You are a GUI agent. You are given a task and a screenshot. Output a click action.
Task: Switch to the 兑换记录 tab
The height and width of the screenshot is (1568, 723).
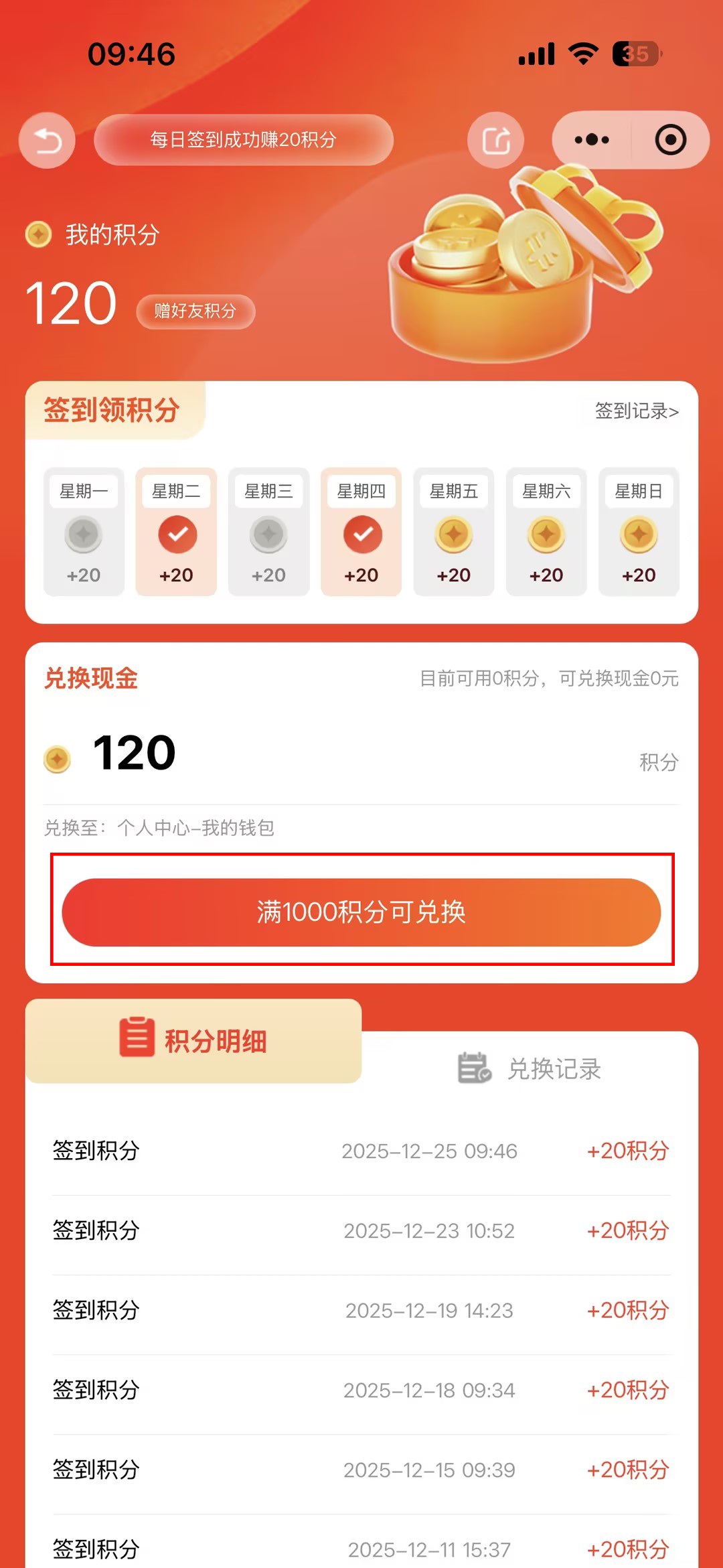click(529, 1068)
